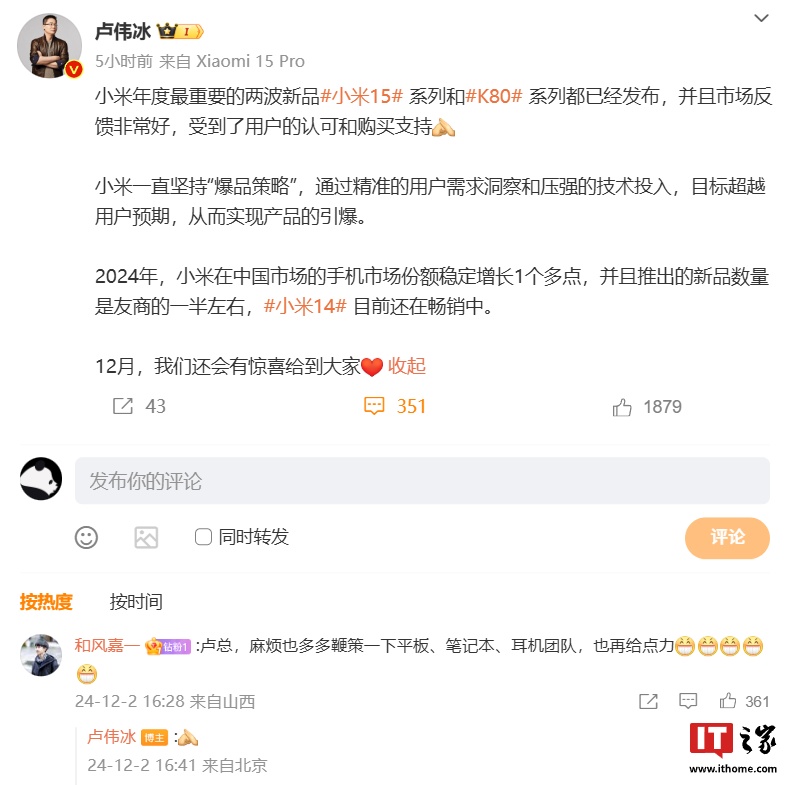Check the 同时转发 checkbox

pos(203,537)
